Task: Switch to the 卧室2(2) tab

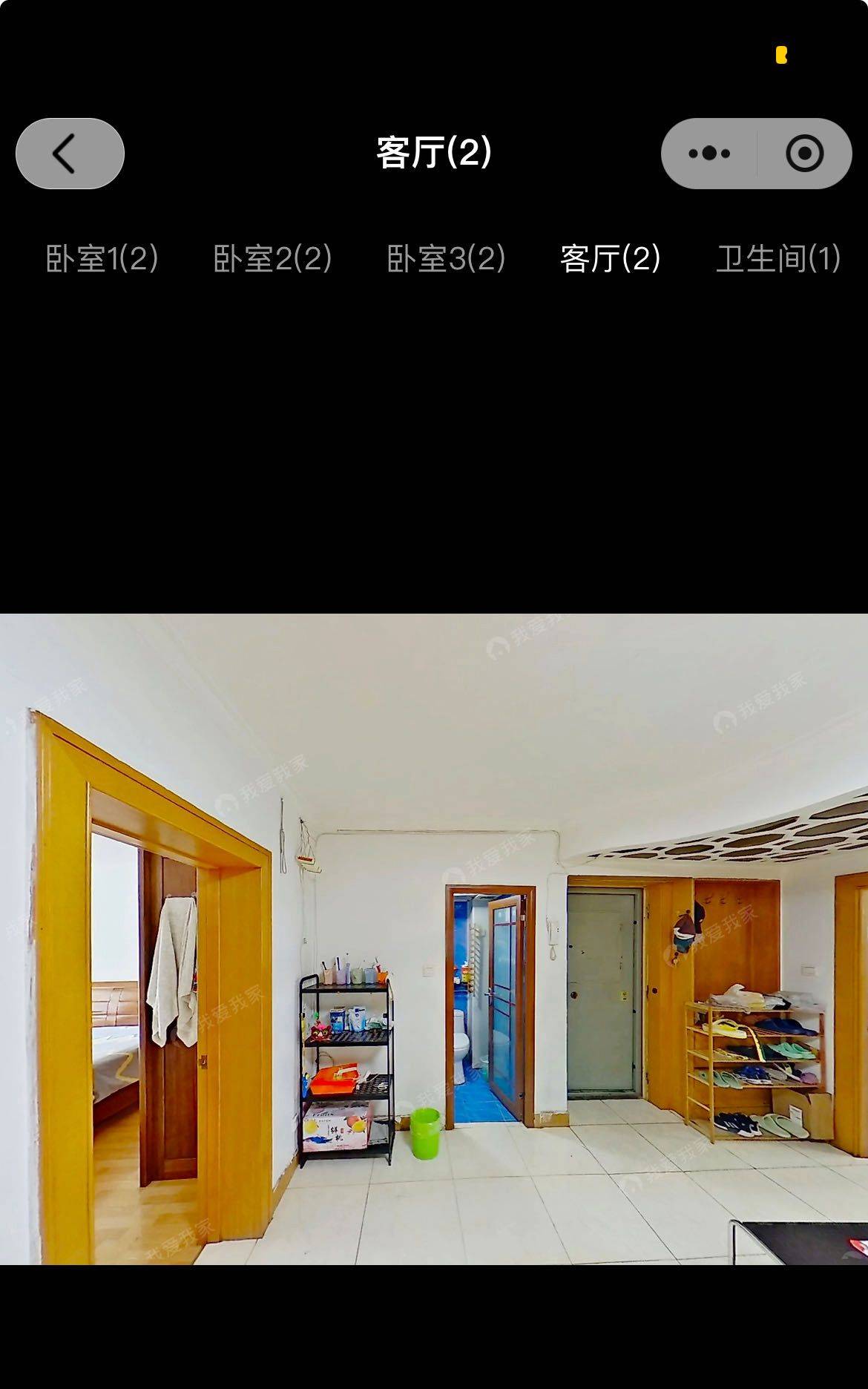Action: tap(272, 258)
